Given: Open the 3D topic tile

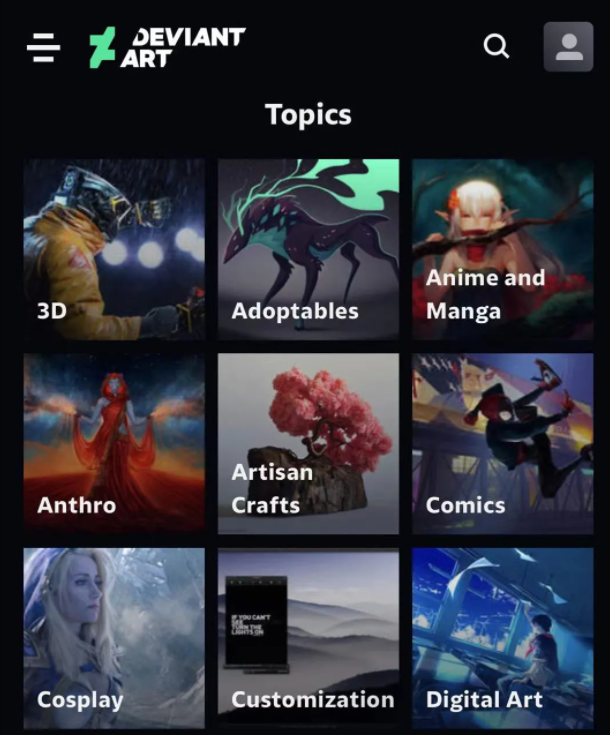Looking at the screenshot, I should (x=114, y=249).
